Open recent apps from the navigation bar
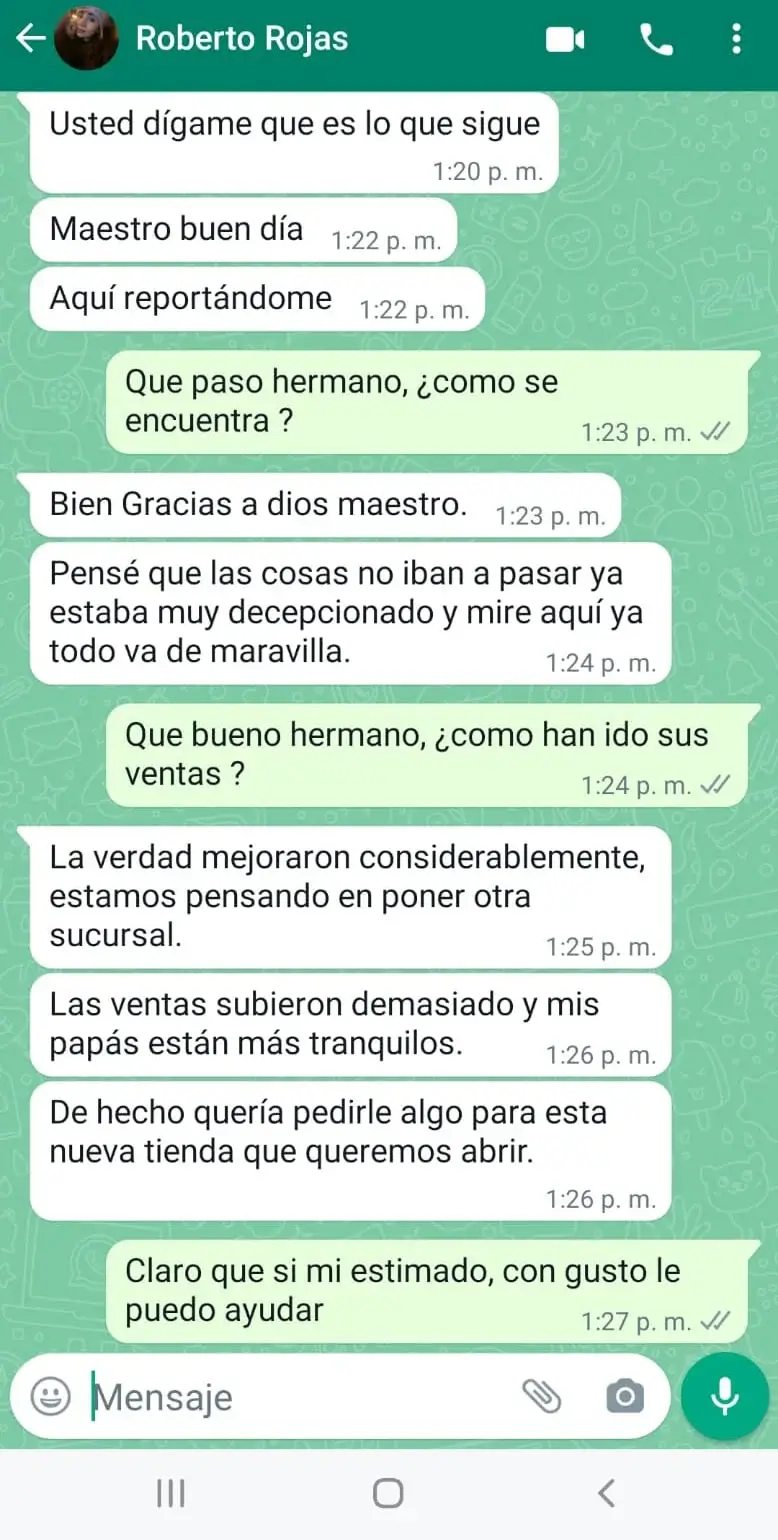The width and height of the screenshot is (778, 1540). pos(170,1492)
